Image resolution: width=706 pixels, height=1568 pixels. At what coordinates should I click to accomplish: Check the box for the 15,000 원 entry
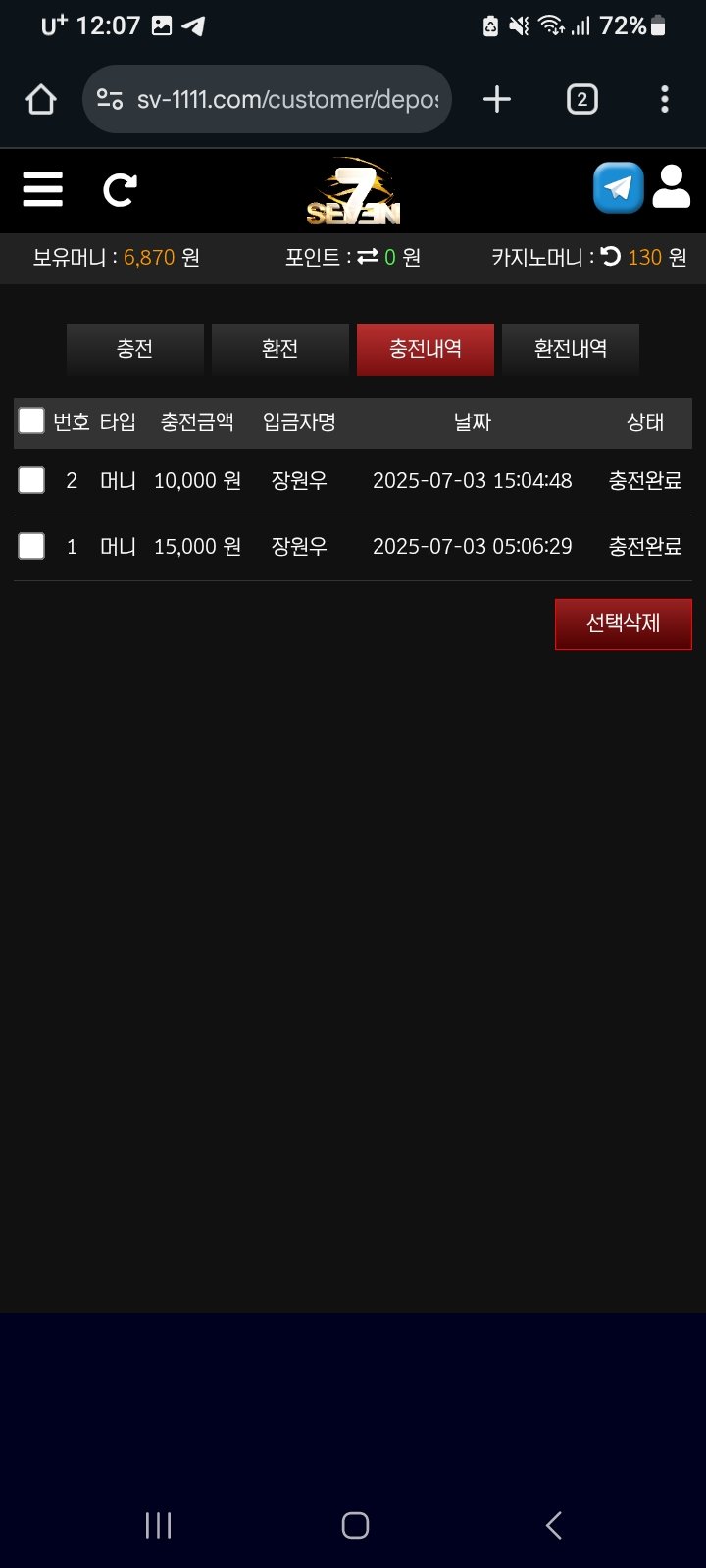(x=31, y=546)
